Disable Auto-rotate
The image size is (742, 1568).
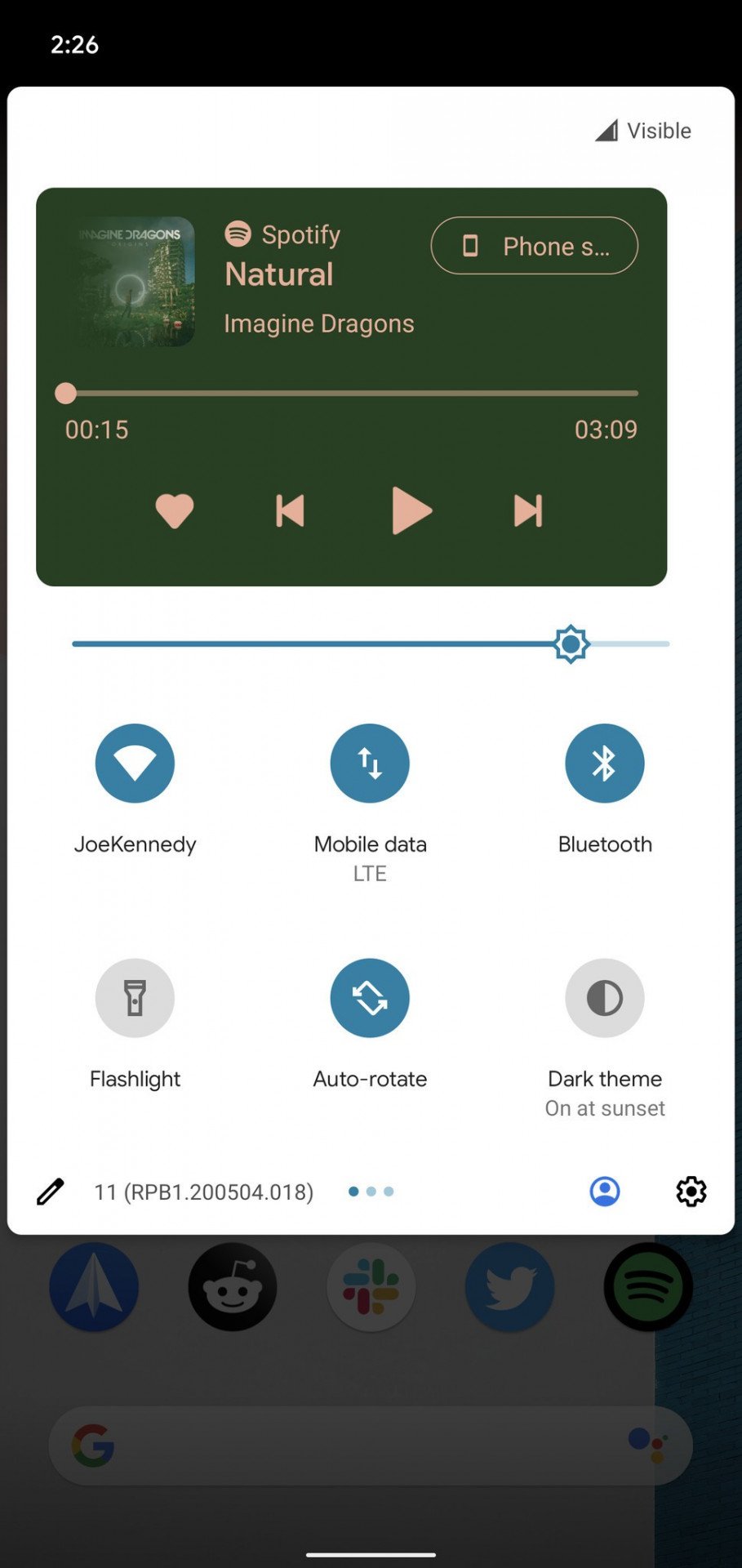[x=370, y=998]
